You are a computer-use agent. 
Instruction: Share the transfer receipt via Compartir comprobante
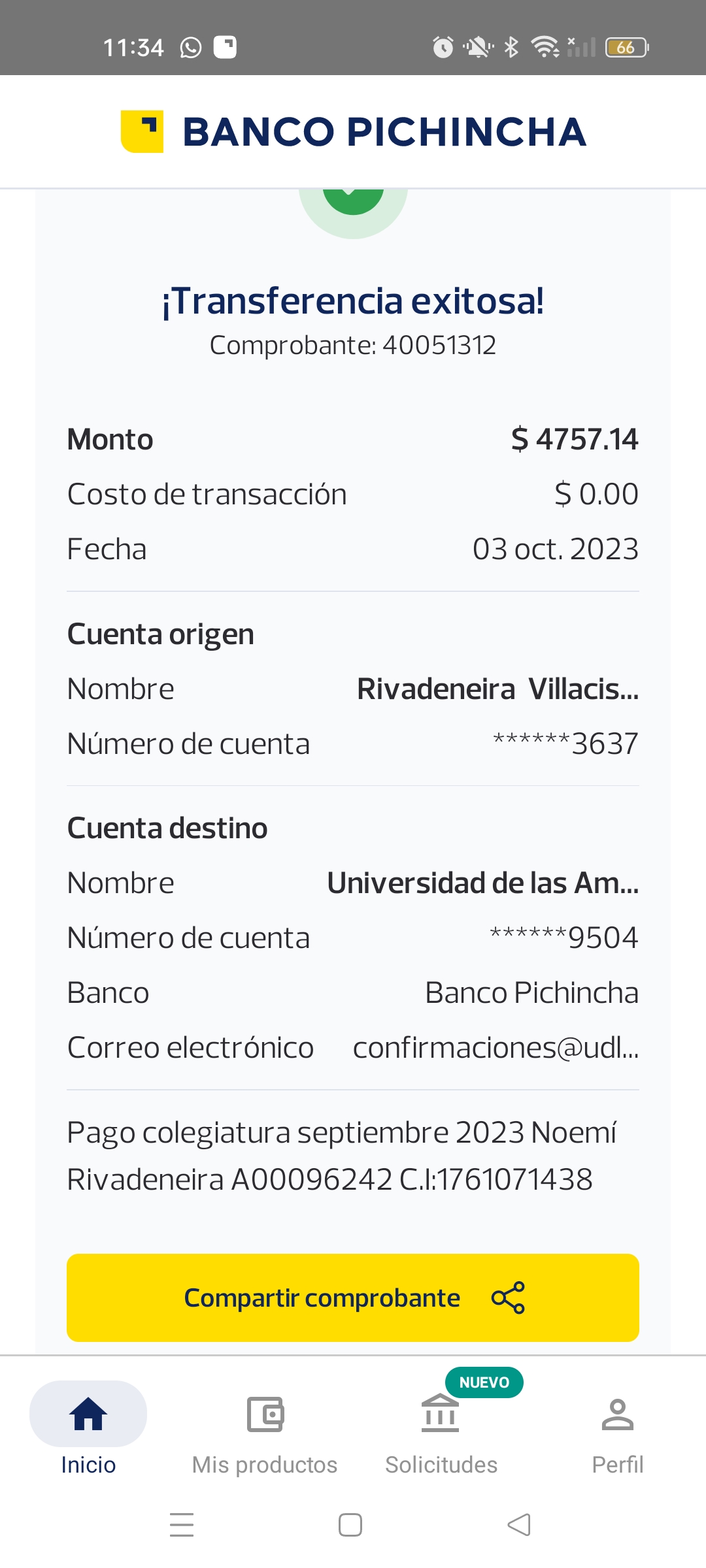coord(353,1298)
